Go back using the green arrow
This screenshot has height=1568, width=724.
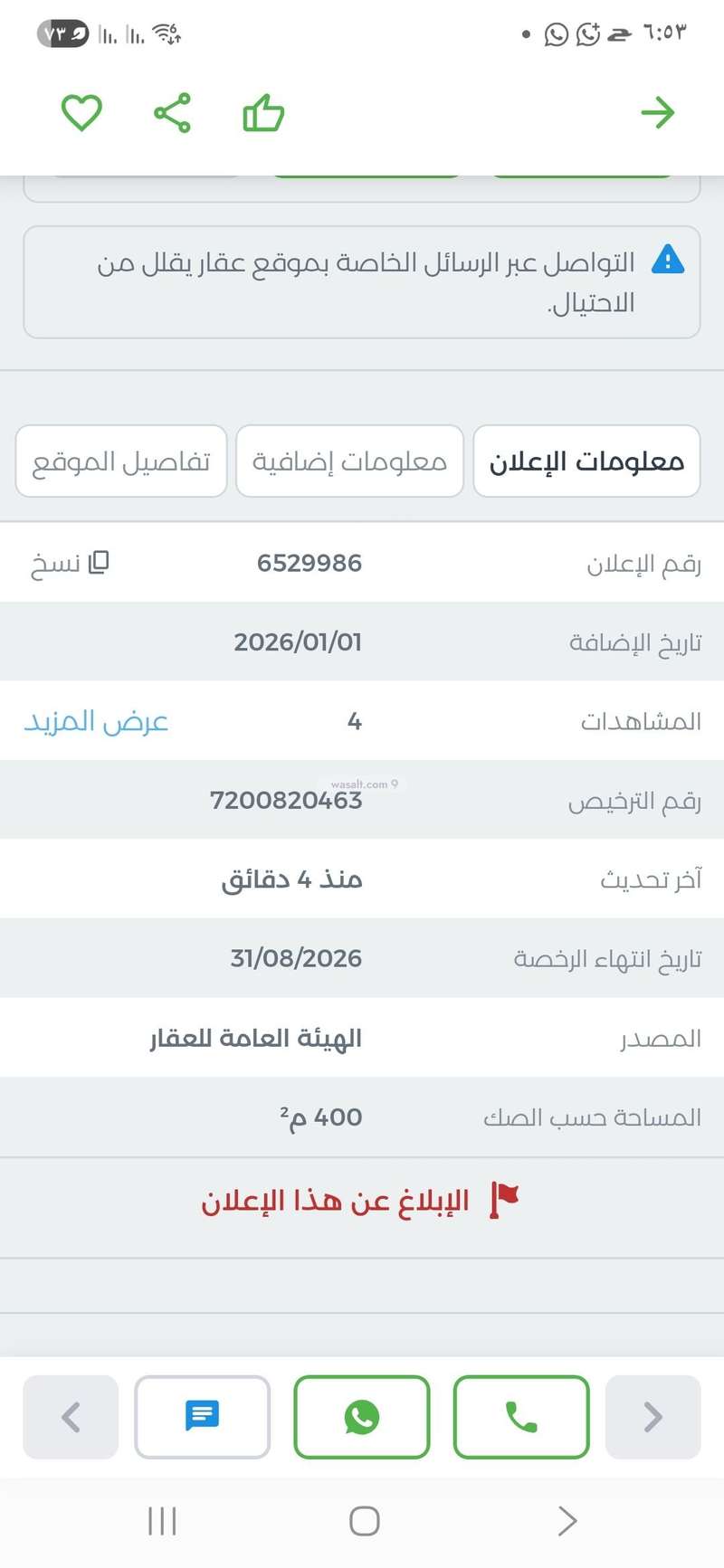tap(658, 113)
